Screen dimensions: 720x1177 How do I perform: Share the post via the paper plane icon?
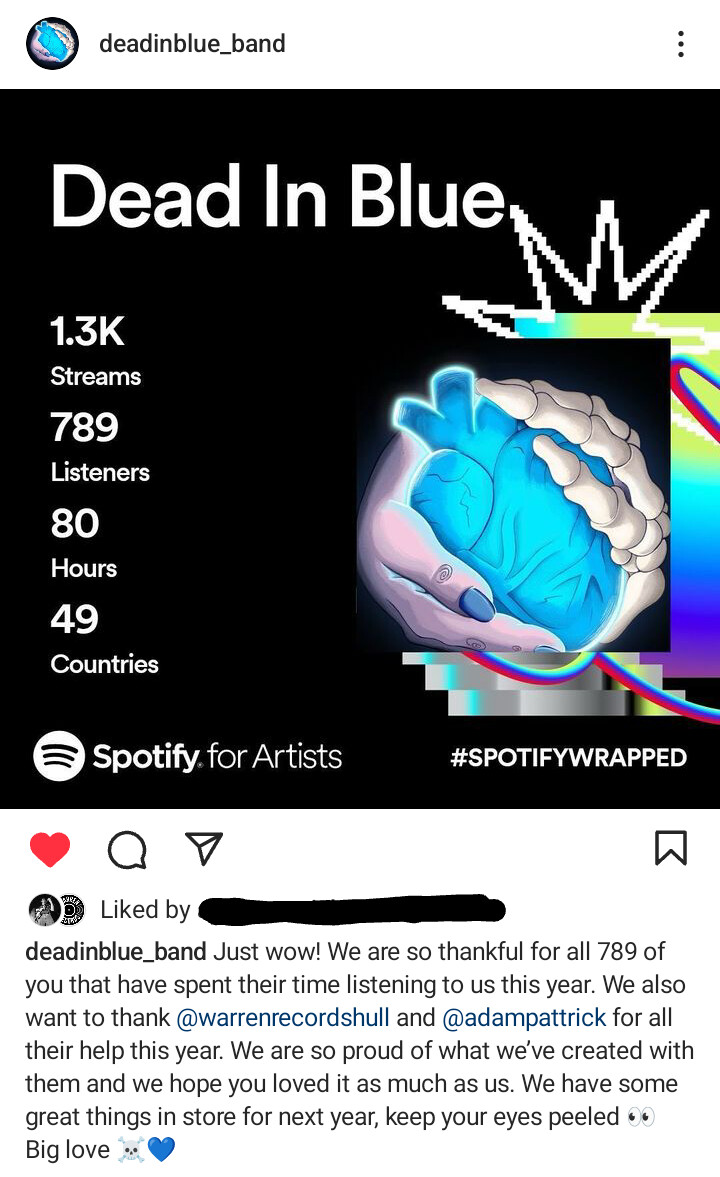(x=204, y=848)
